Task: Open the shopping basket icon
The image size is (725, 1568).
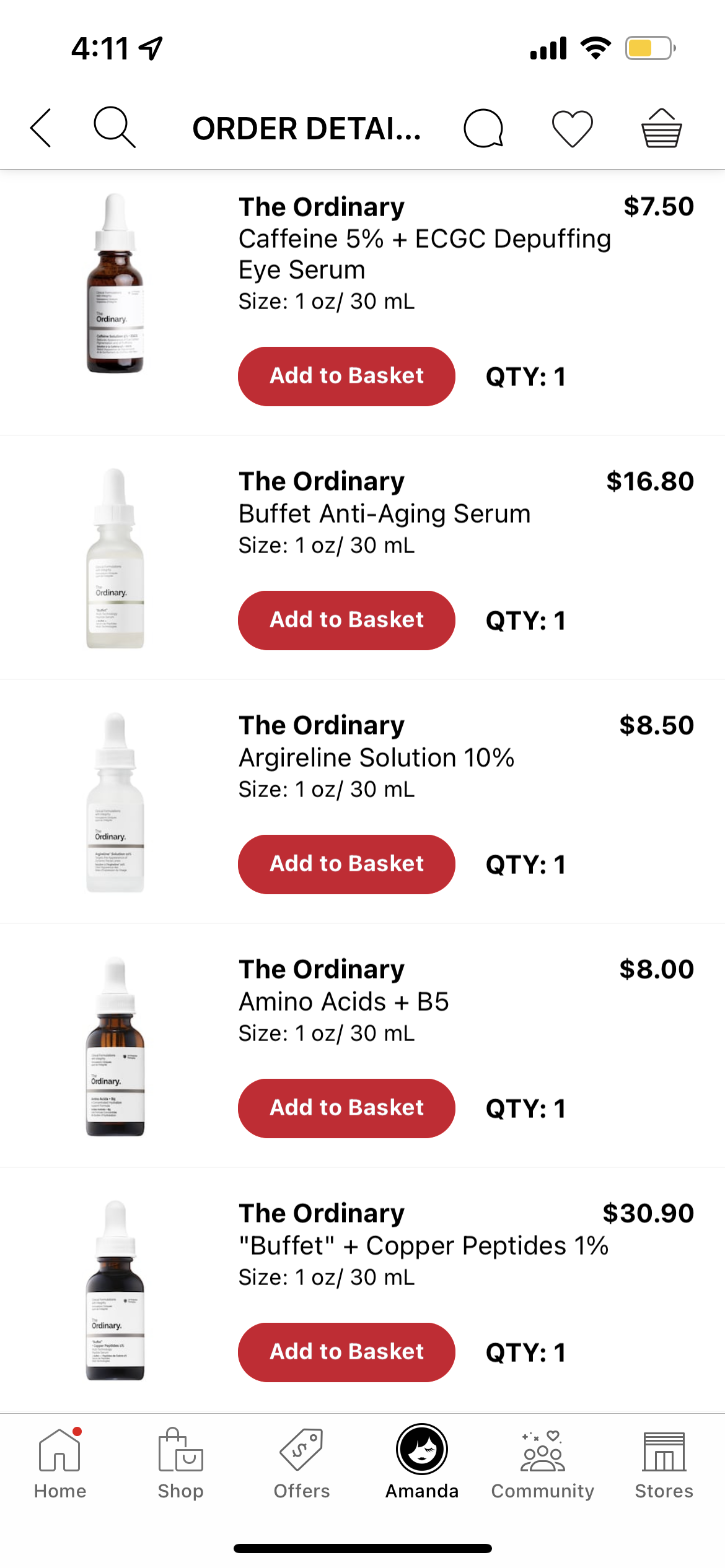Action: (661, 128)
